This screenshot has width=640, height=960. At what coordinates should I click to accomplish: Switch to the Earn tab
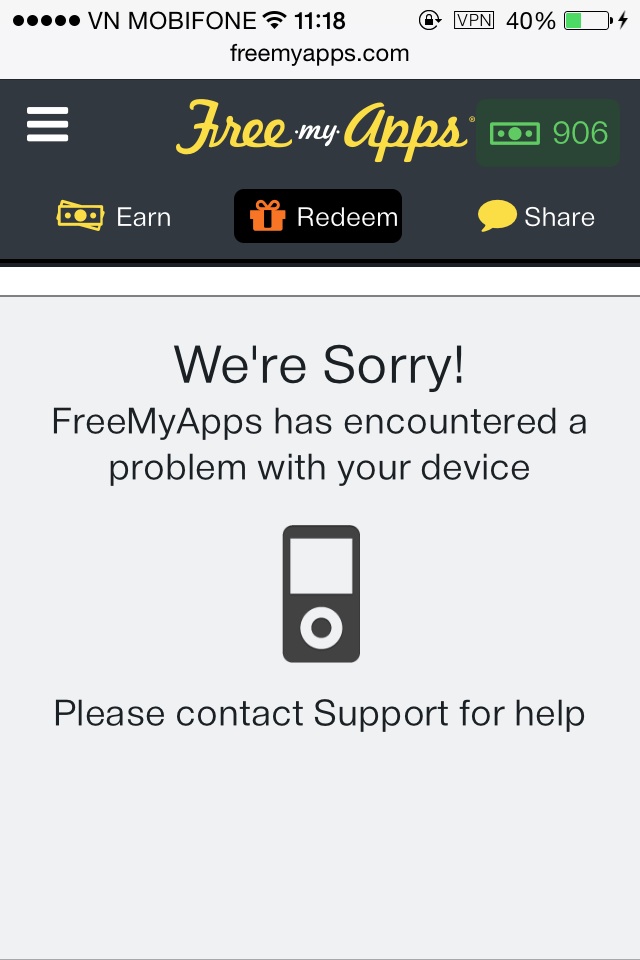[114, 216]
